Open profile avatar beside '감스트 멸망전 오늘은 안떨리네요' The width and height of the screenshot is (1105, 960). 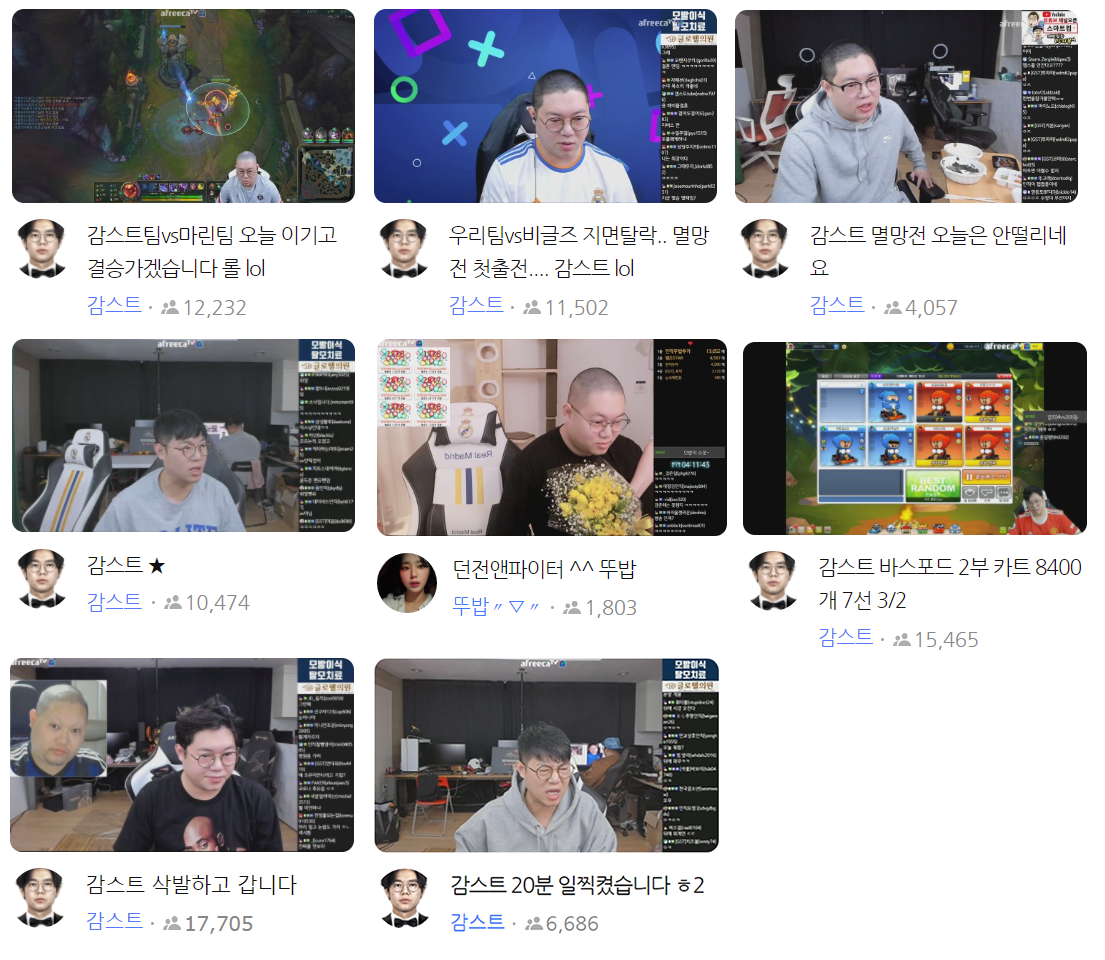(x=768, y=249)
